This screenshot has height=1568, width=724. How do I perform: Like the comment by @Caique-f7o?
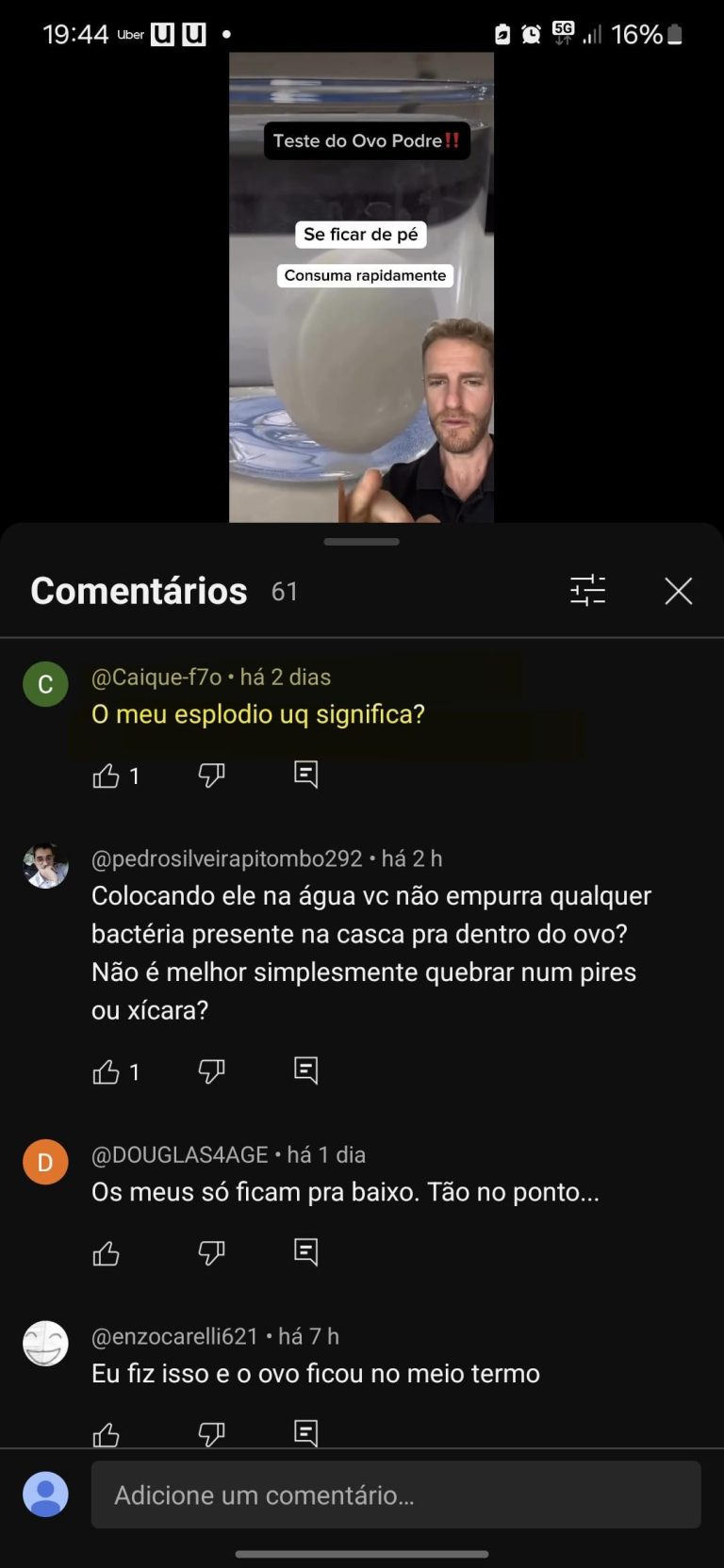pos(107,776)
